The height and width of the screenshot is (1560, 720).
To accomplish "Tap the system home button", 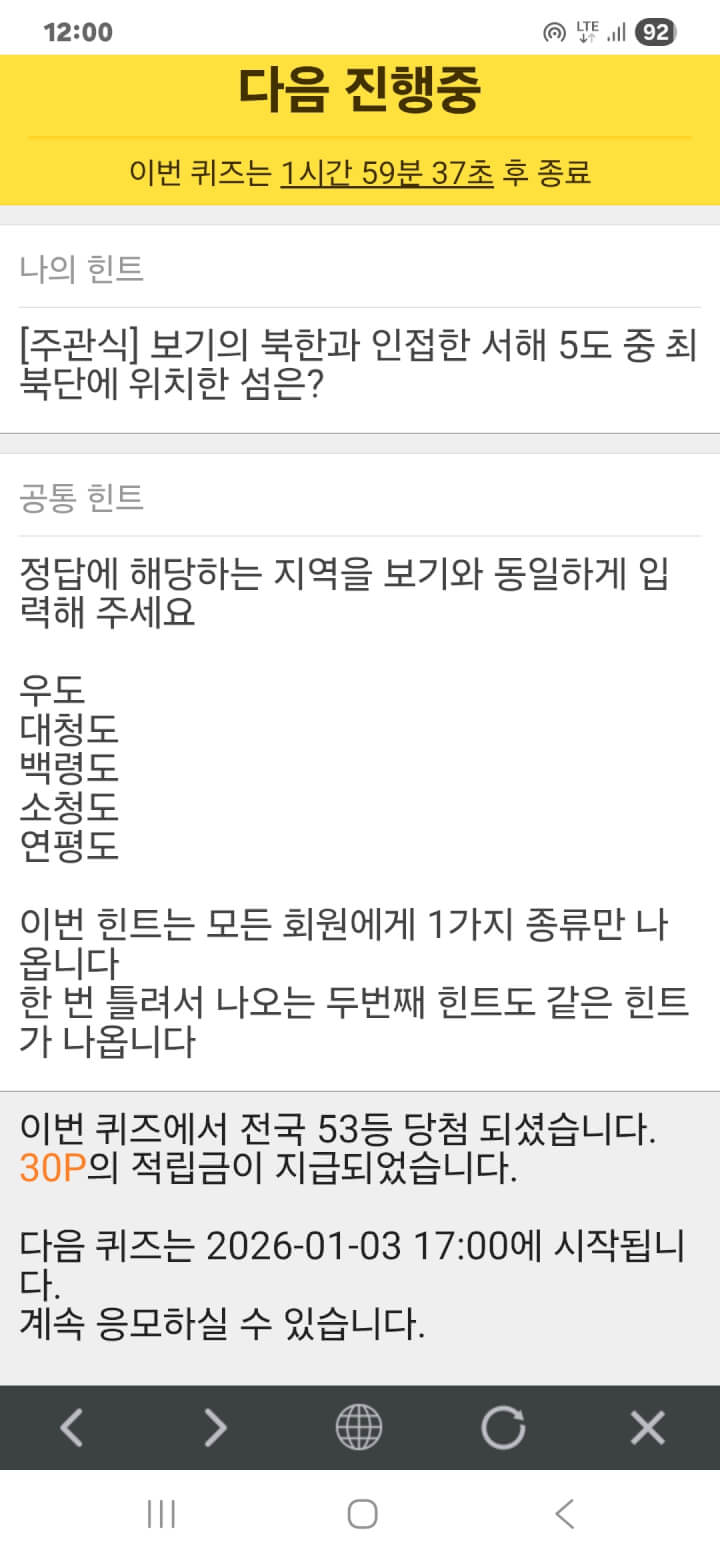I will (x=362, y=1514).
